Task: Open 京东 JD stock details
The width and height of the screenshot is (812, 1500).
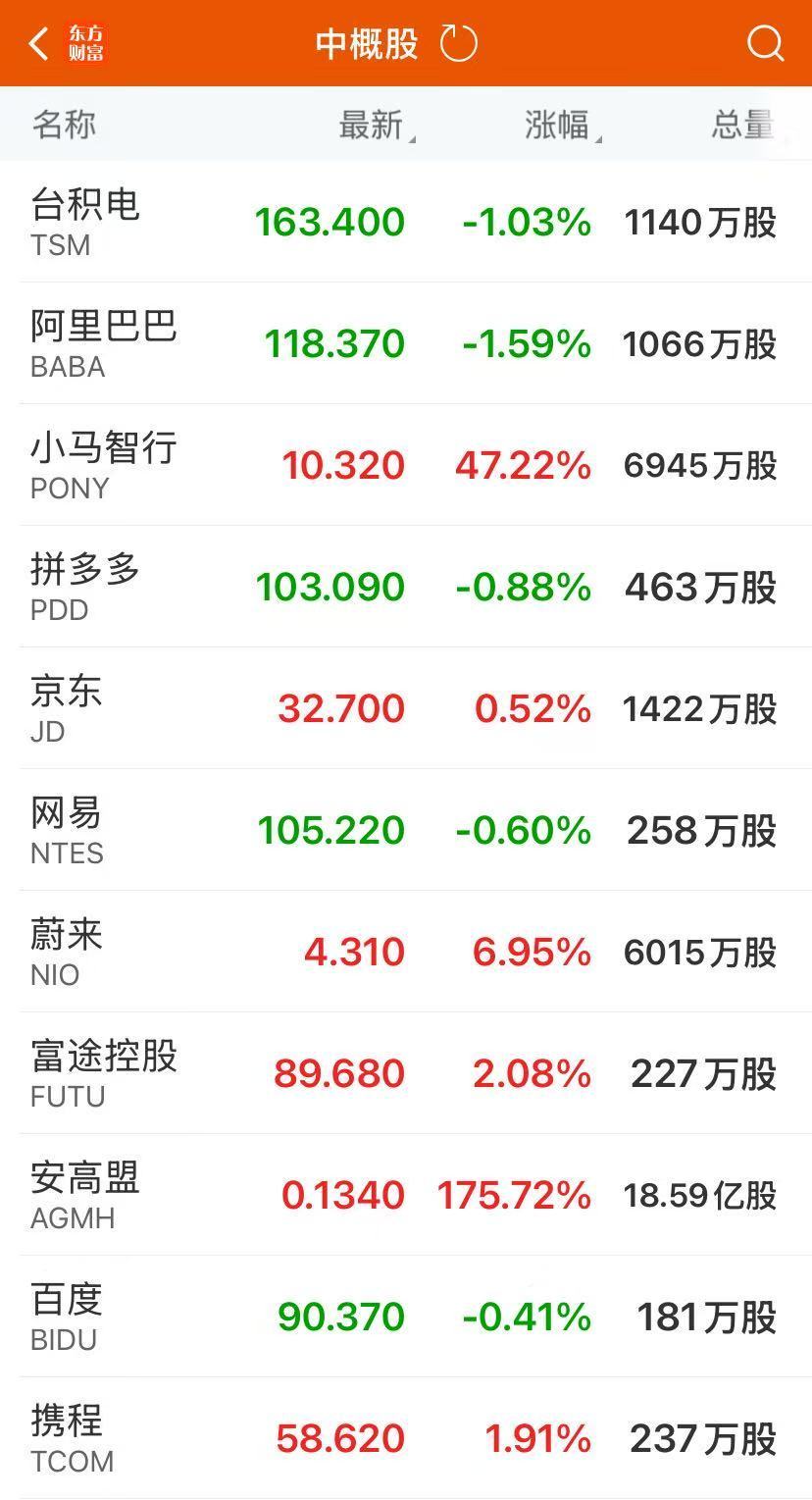Action: pyautogui.click(x=406, y=708)
